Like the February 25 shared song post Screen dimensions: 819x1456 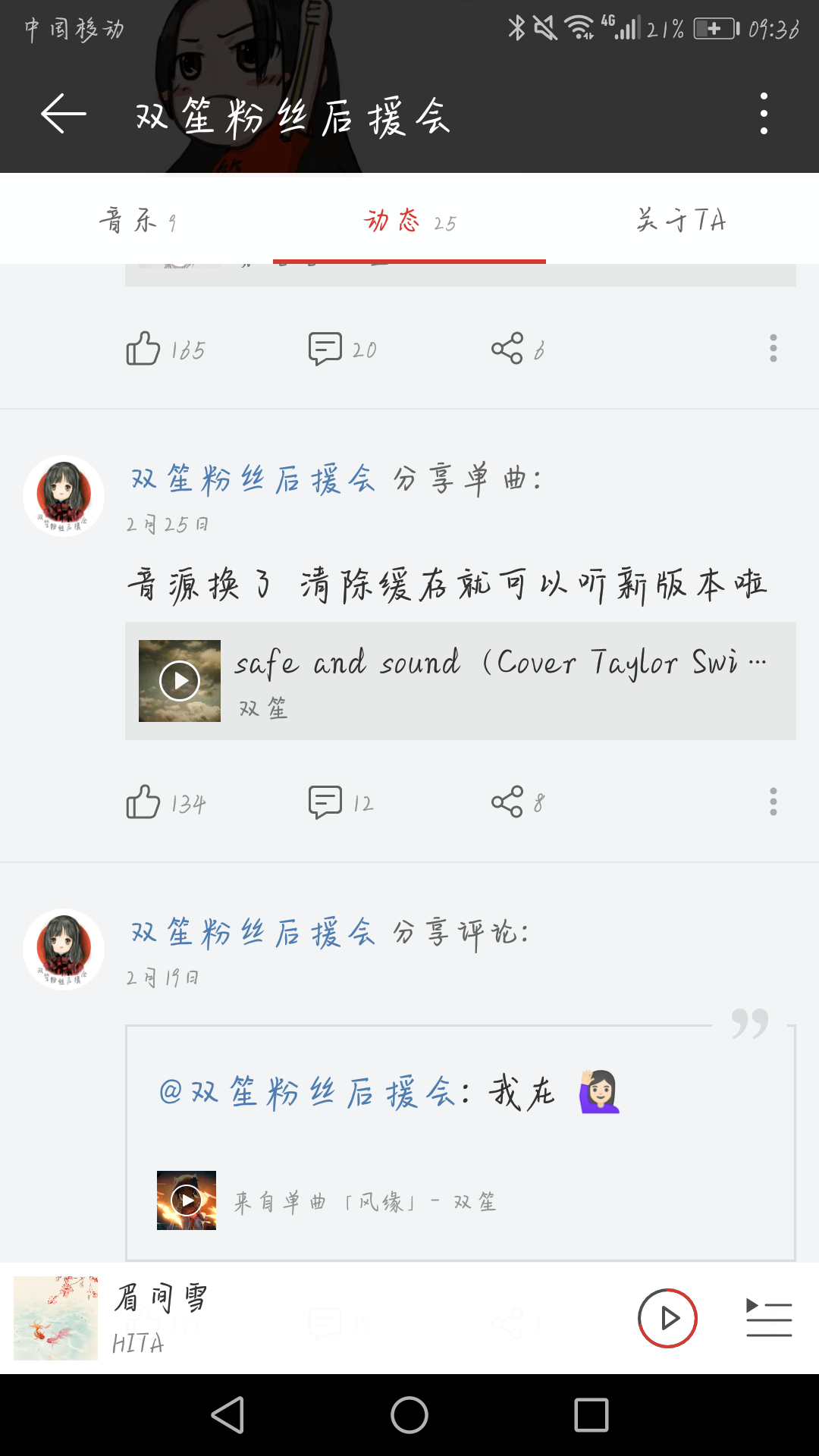click(143, 802)
